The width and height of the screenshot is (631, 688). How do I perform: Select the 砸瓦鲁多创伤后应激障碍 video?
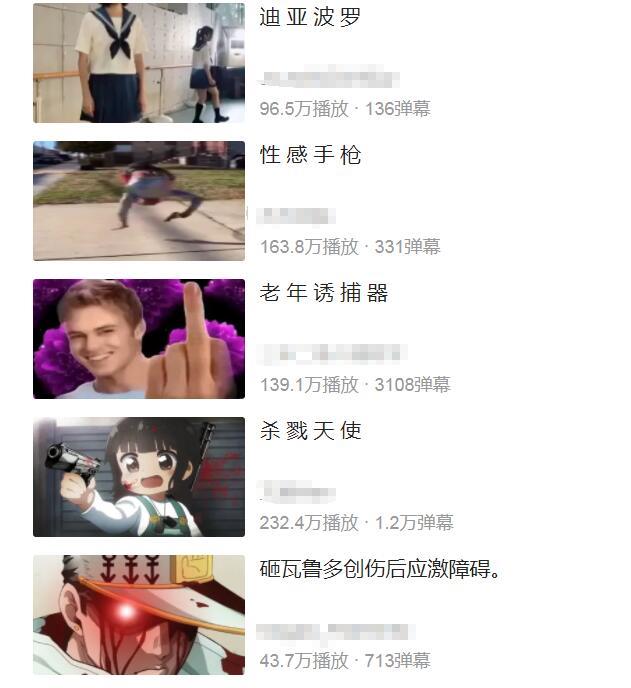tap(379, 570)
